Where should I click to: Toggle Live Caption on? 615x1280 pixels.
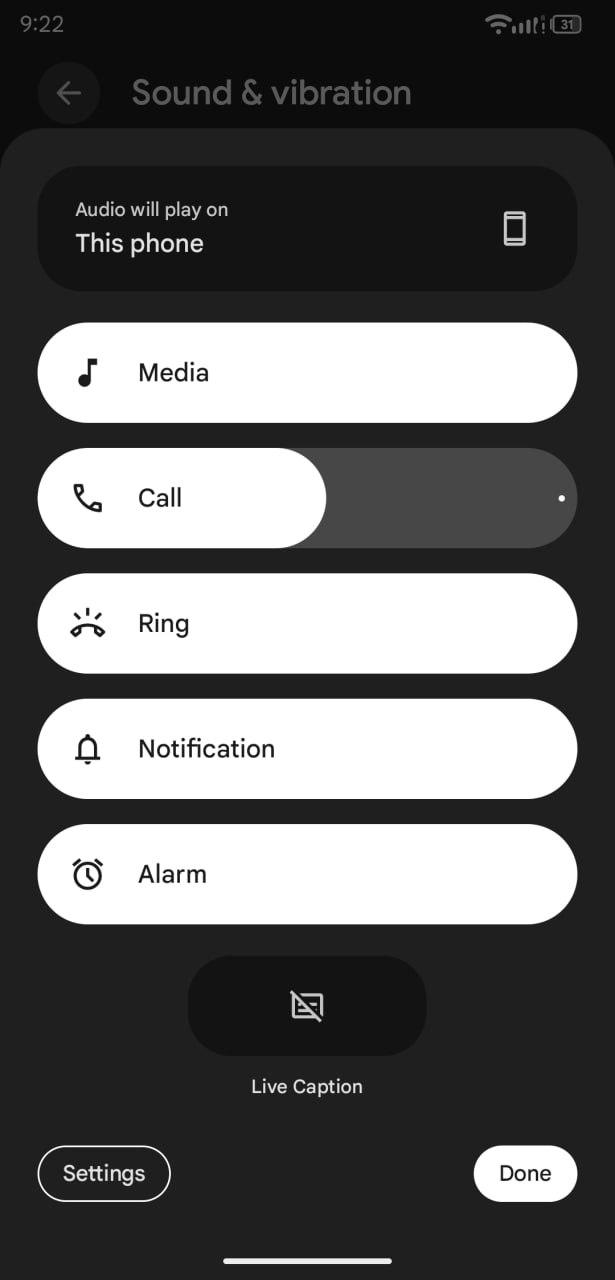tap(307, 1005)
